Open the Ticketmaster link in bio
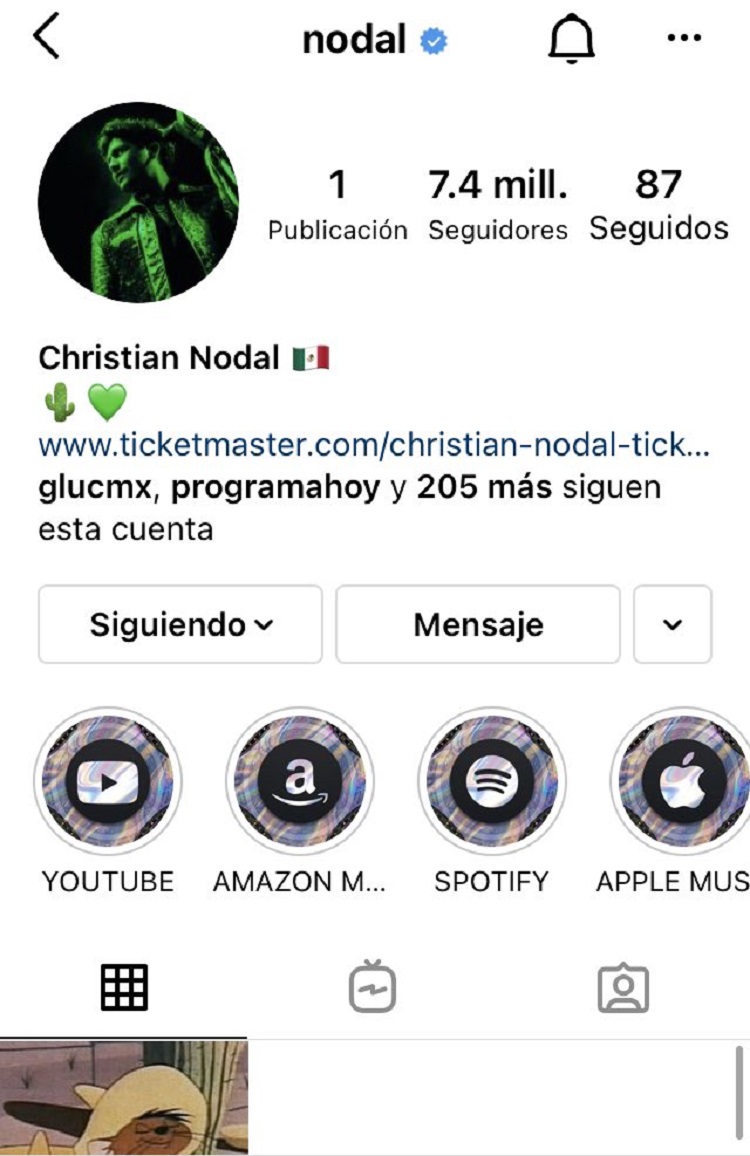This screenshot has width=750, height=1156. (x=374, y=443)
